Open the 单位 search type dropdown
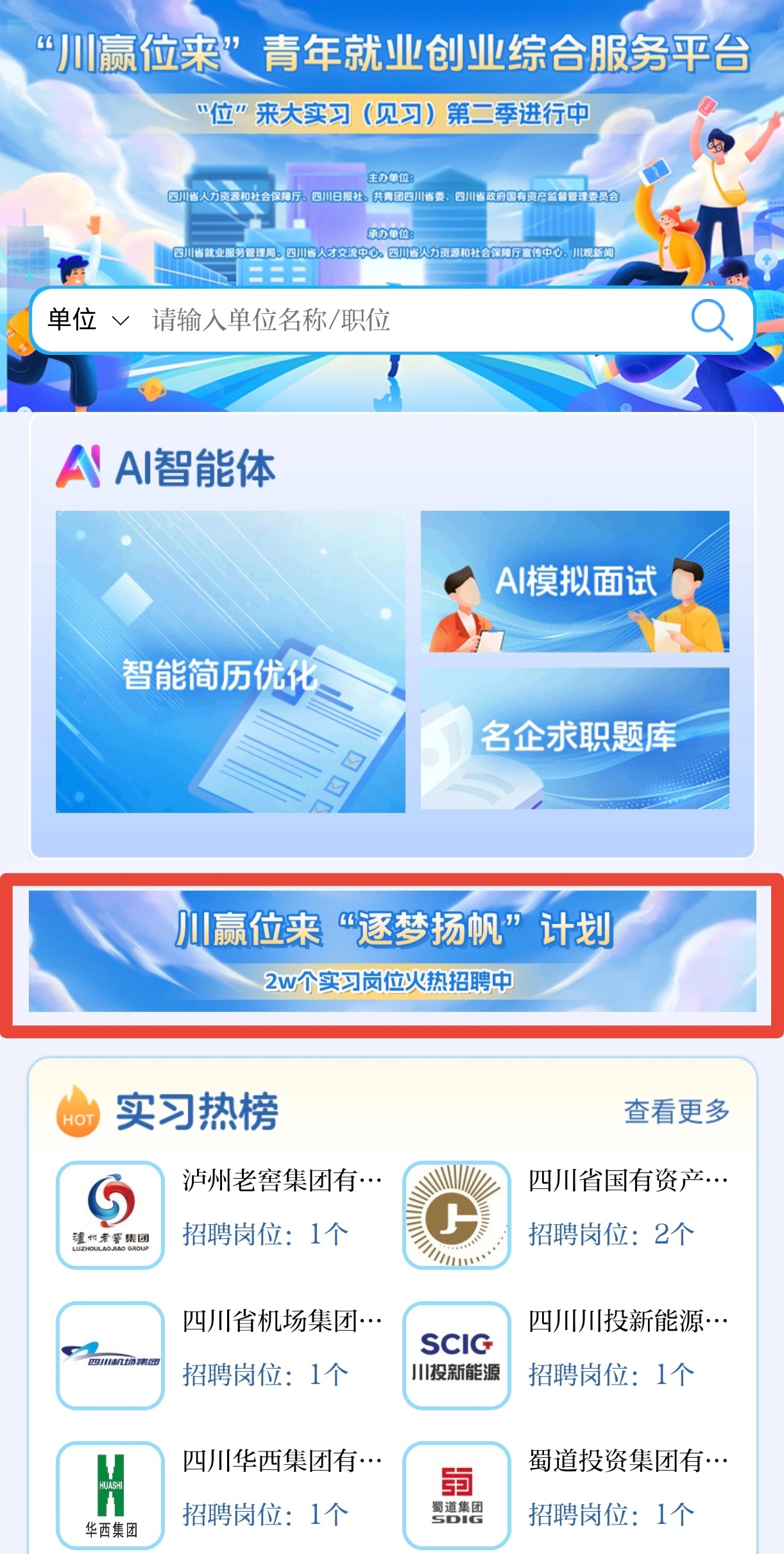Image resolution: width=784 pixels, height=1554 pixels. (x=88, y=320)
